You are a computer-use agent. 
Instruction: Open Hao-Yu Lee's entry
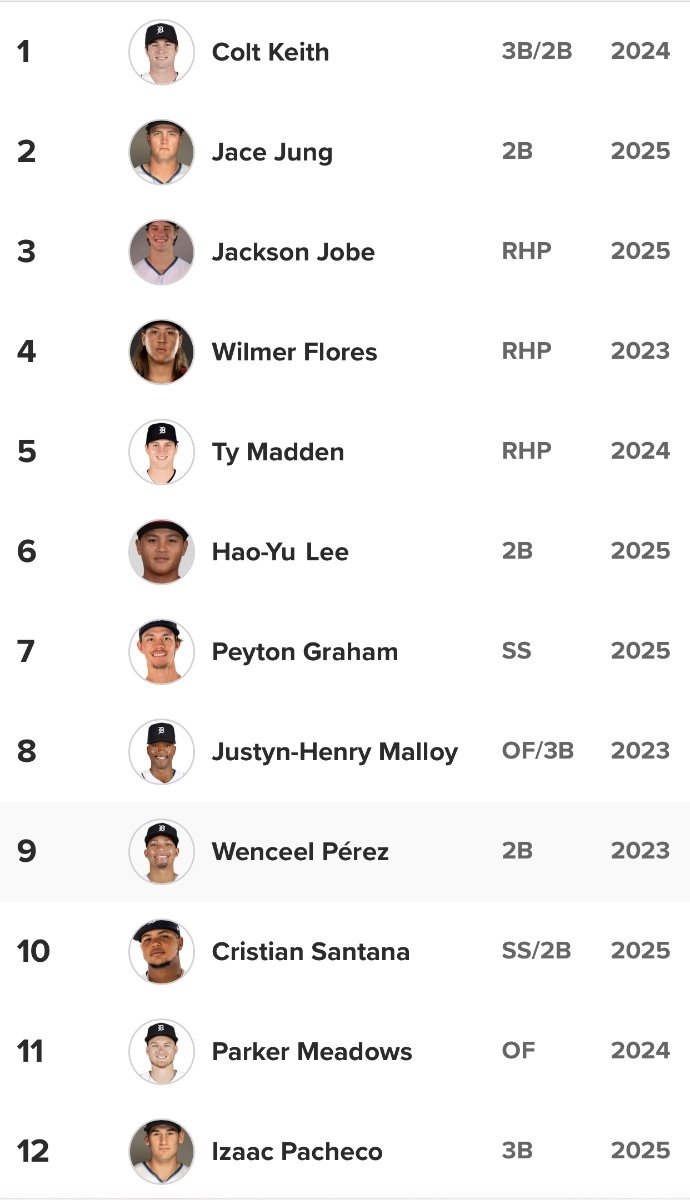coord(345,552)
